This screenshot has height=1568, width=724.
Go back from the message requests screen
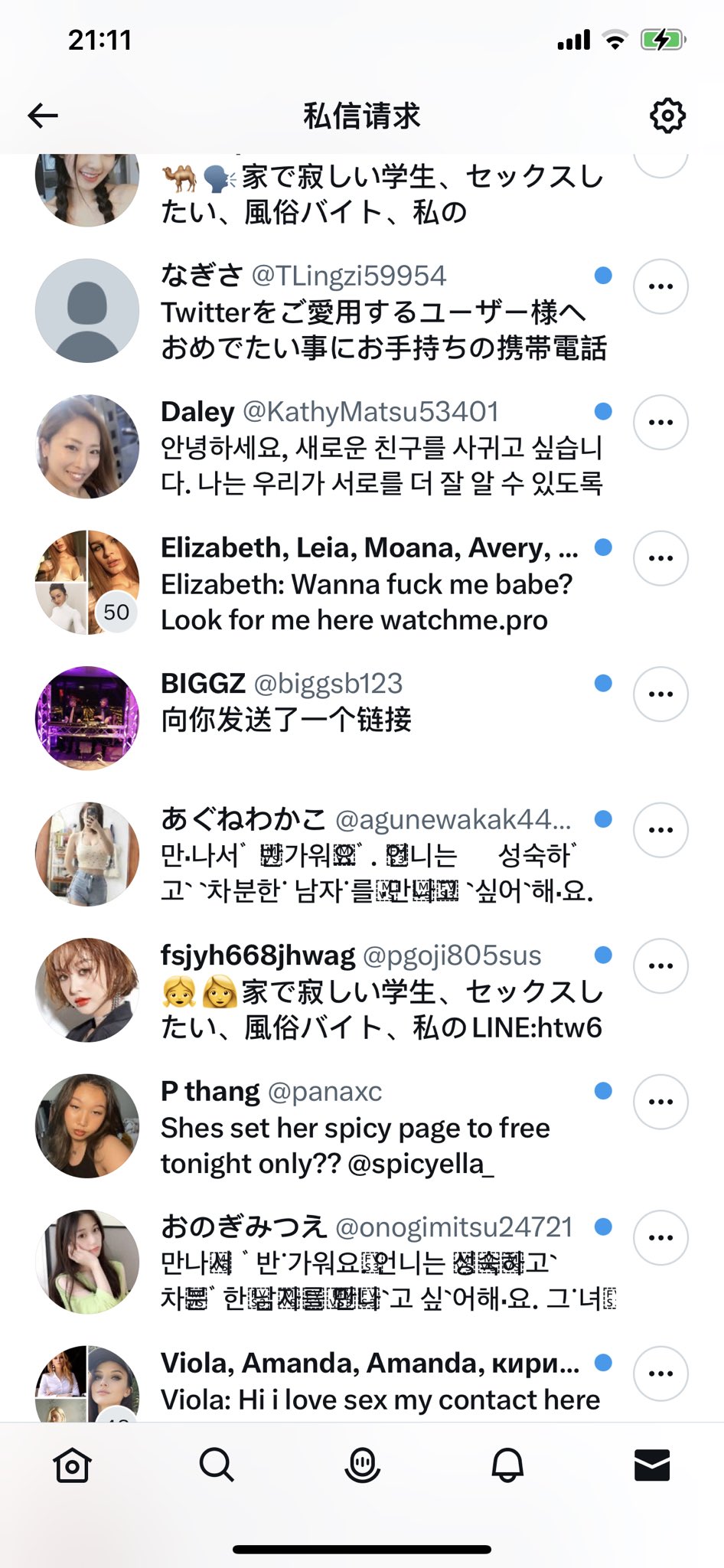43,116
